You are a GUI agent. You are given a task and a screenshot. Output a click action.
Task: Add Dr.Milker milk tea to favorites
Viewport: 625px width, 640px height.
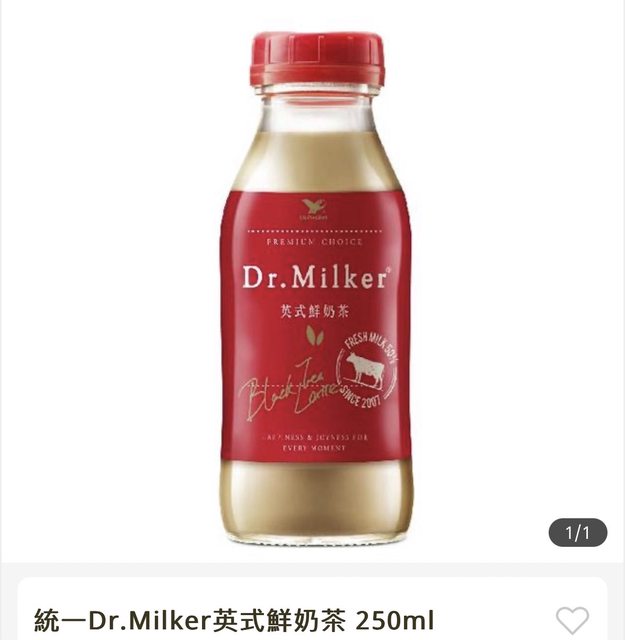572,620
